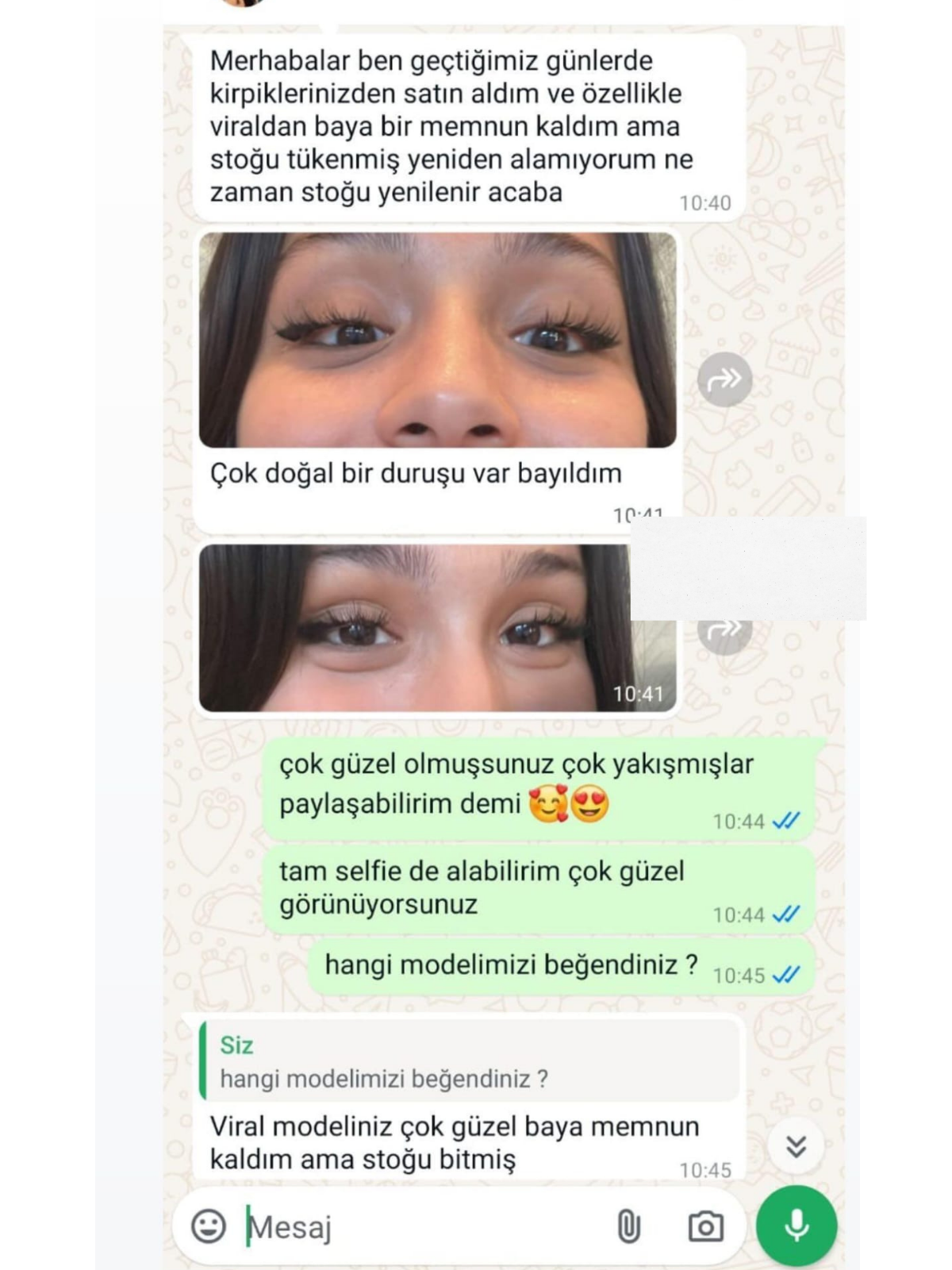The image size is (952, 1270).
Task: Tap the Mesaj text field
Action: coord(420,1227)
